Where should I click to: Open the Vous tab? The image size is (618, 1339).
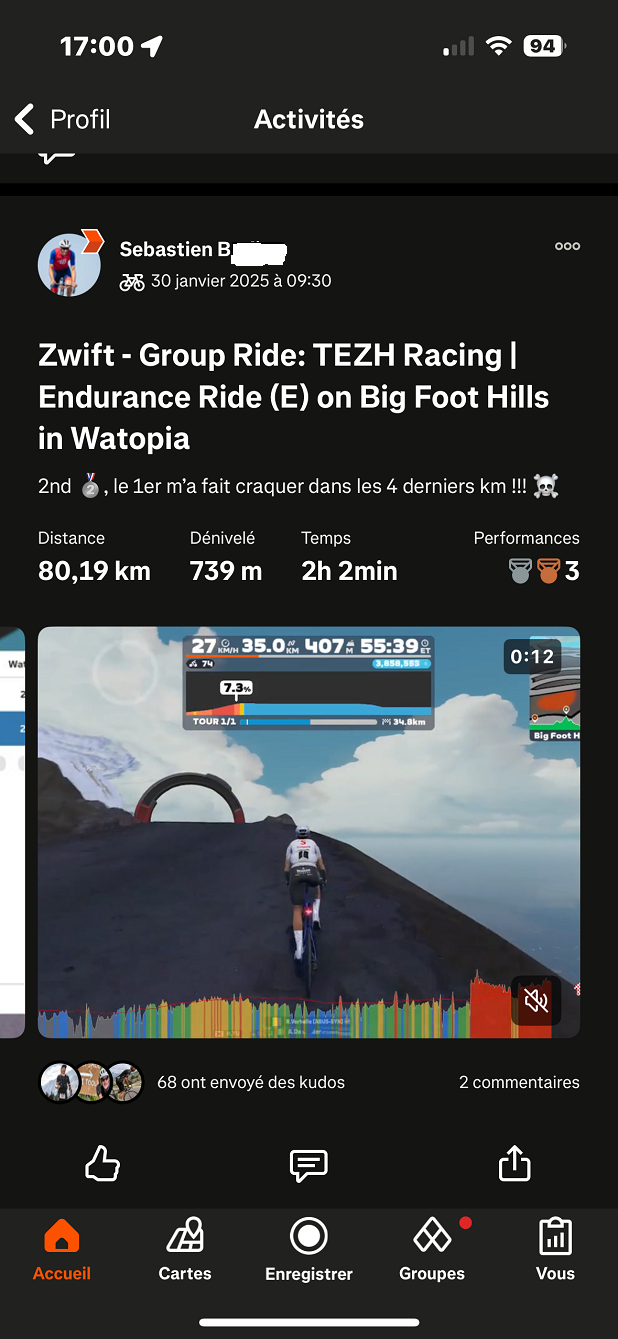pyautogui.click(x=555, y=1250)
